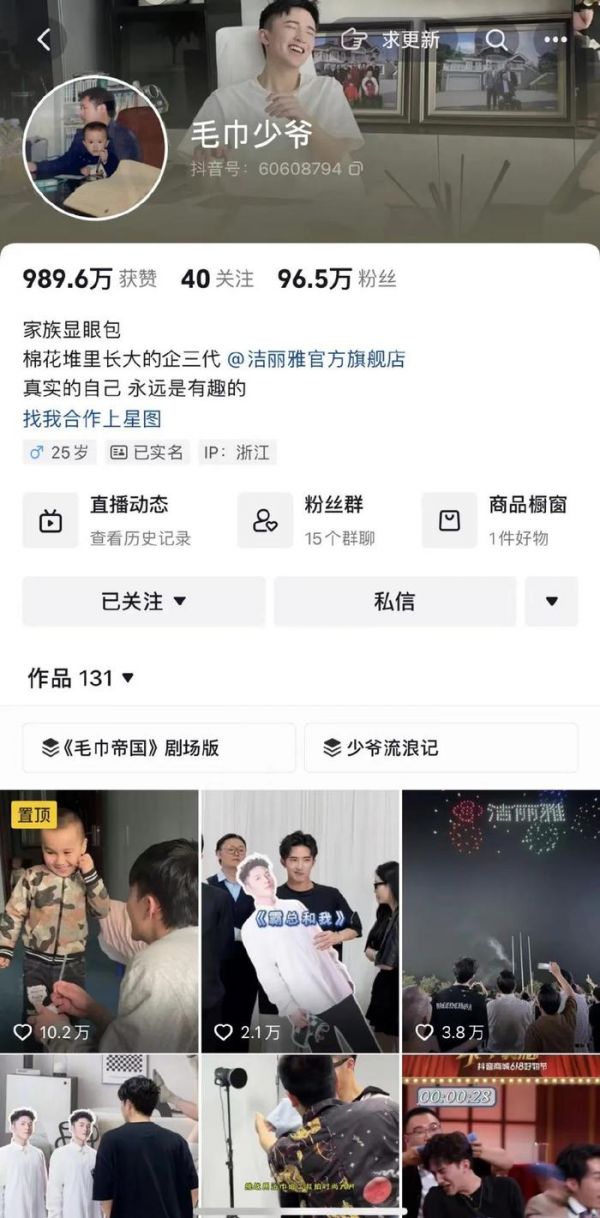
Task: Play the pinned 置顶 video with 10.2万 likes
Action: [x=99, y=920]
